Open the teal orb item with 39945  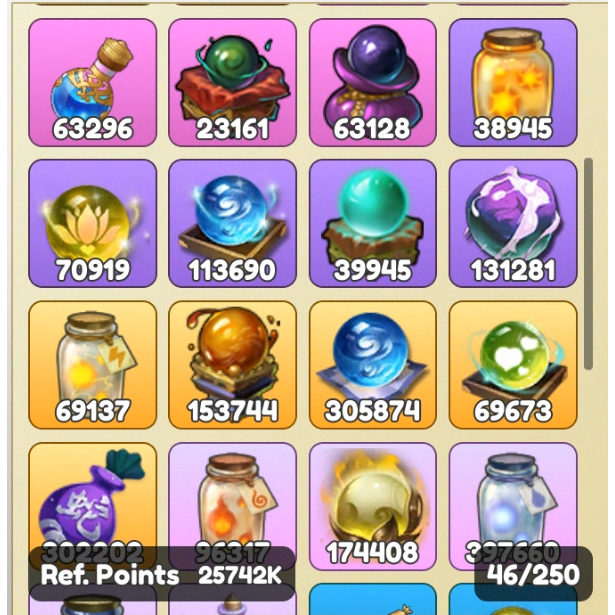(x=372, y=223)
